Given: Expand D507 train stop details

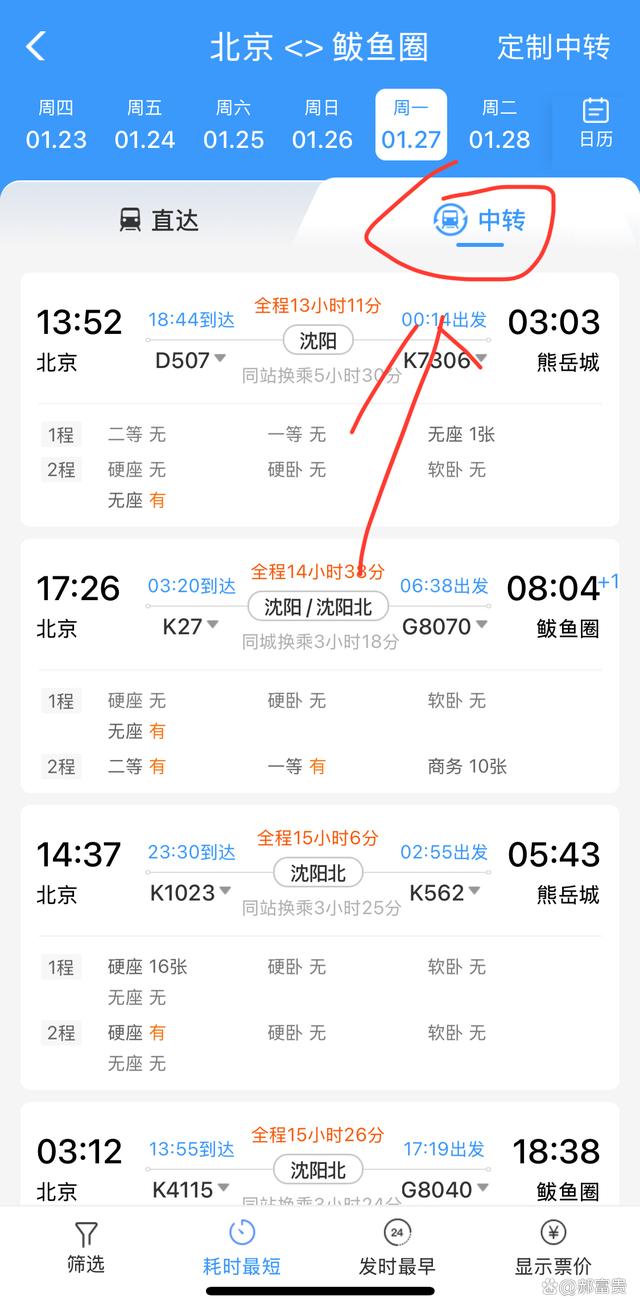Looking at the screenshot, I should [191, 360].
